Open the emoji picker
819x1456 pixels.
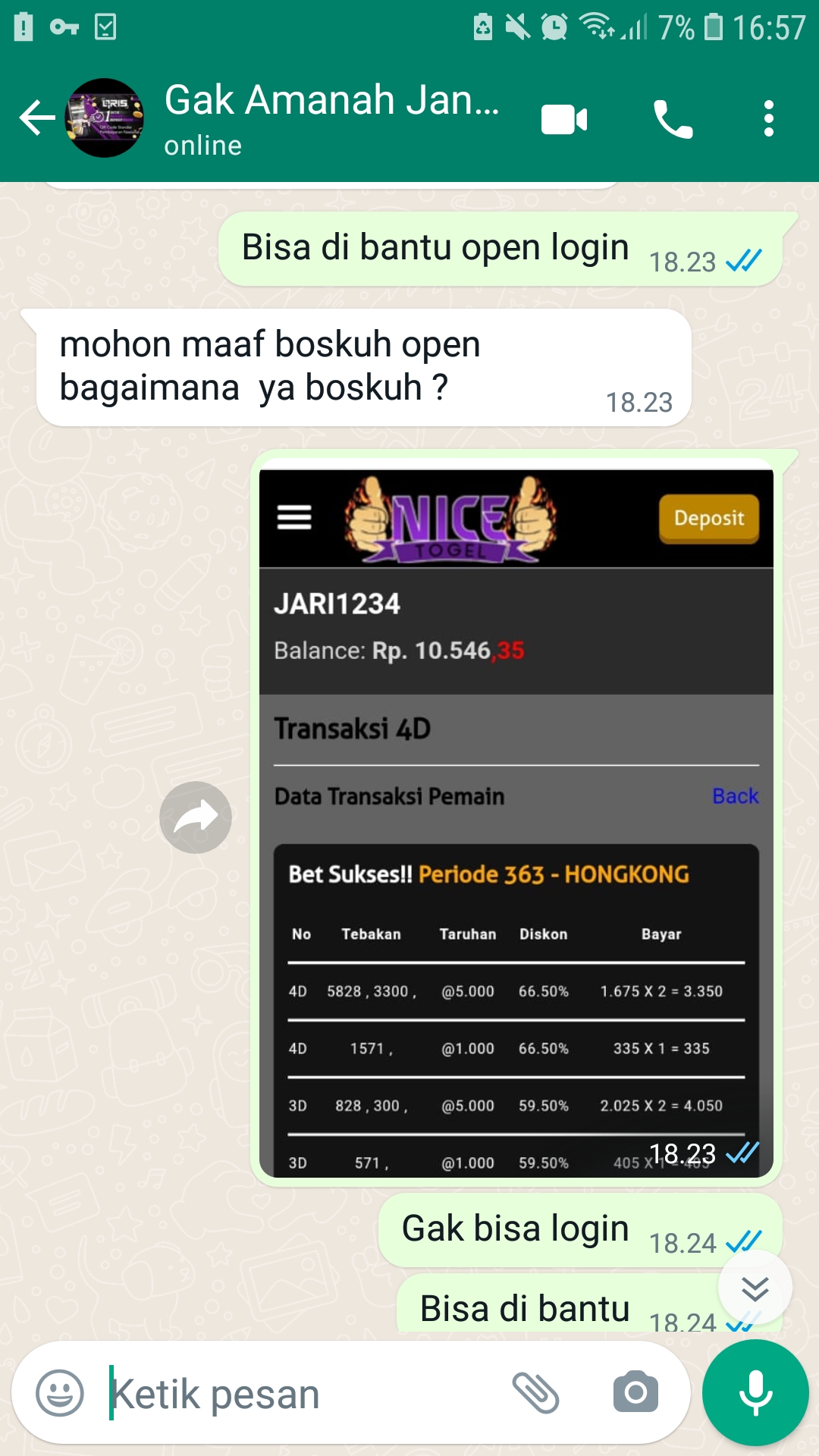coord(60,1393)
